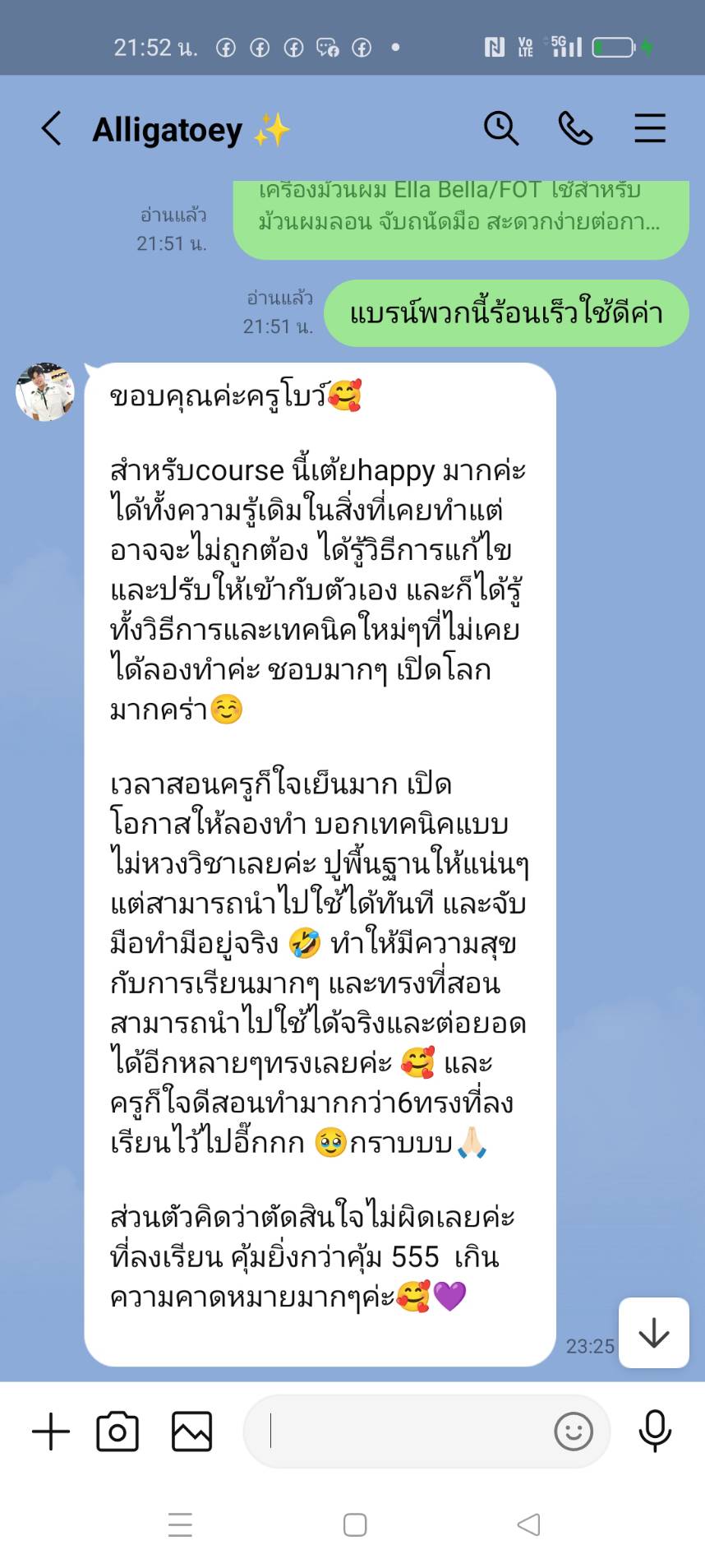
Task: Record a voice message with the microphone
Action: pos(654,1432)
